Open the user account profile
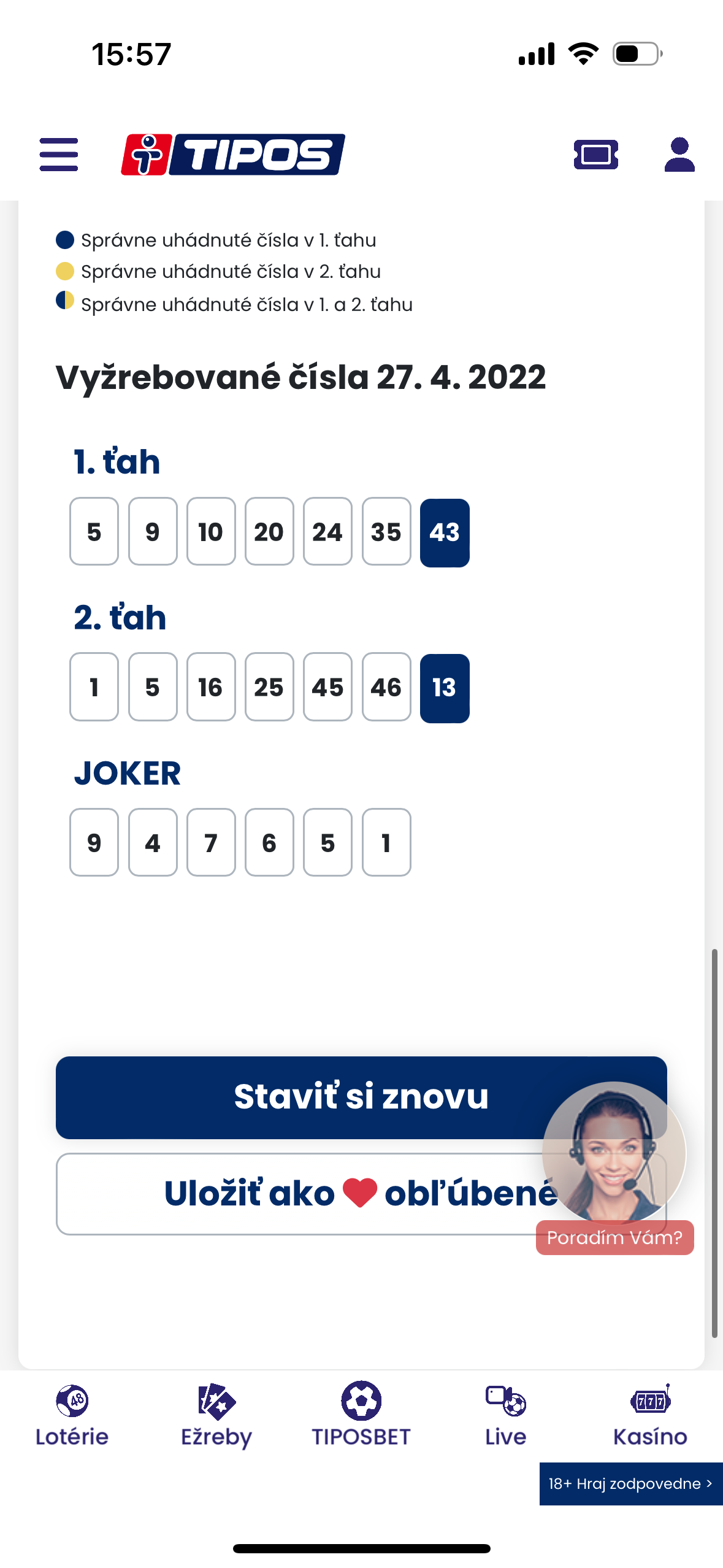Viewport: 723px width, 1568px height. 679,155
